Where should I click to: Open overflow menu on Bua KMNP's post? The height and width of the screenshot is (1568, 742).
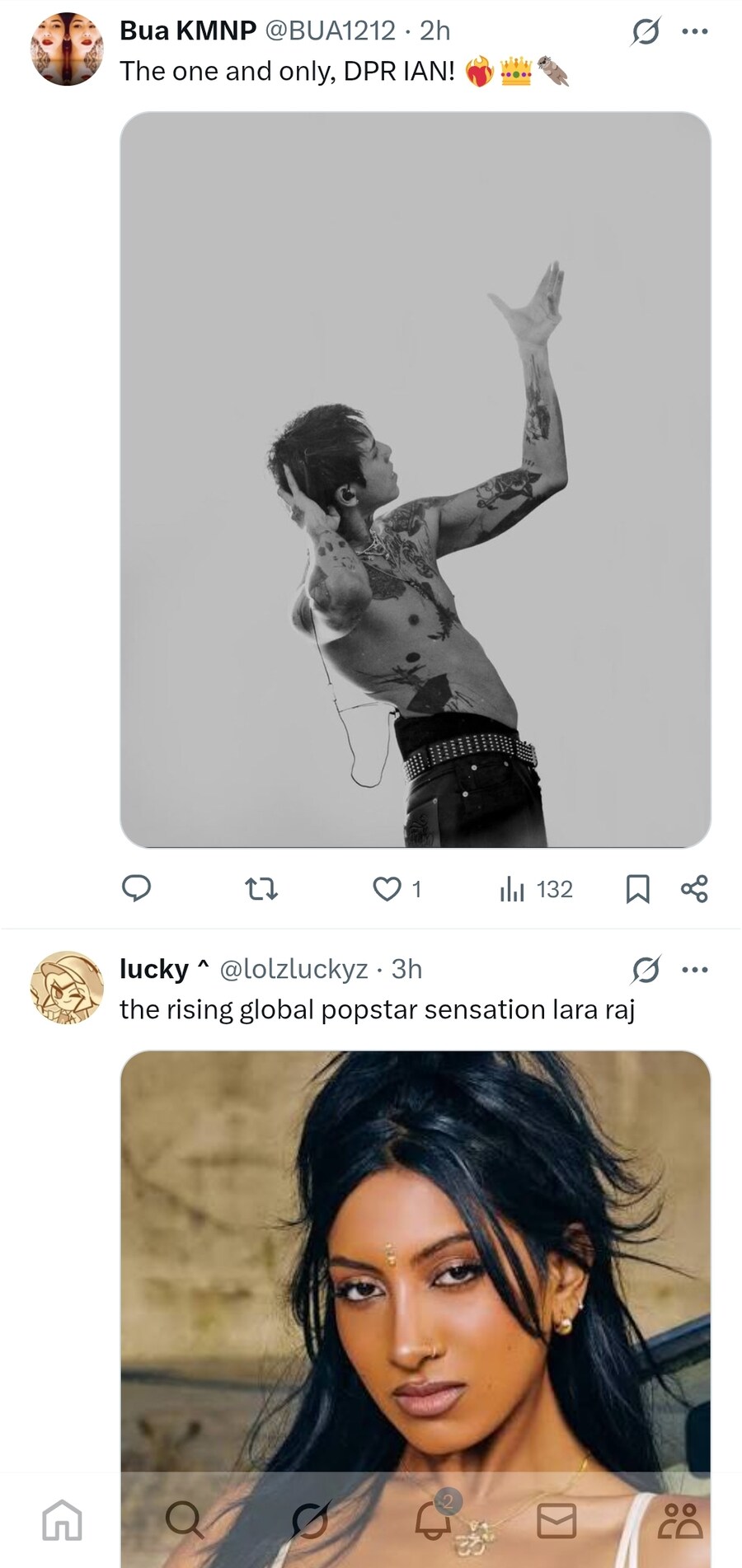coord(694,32)
